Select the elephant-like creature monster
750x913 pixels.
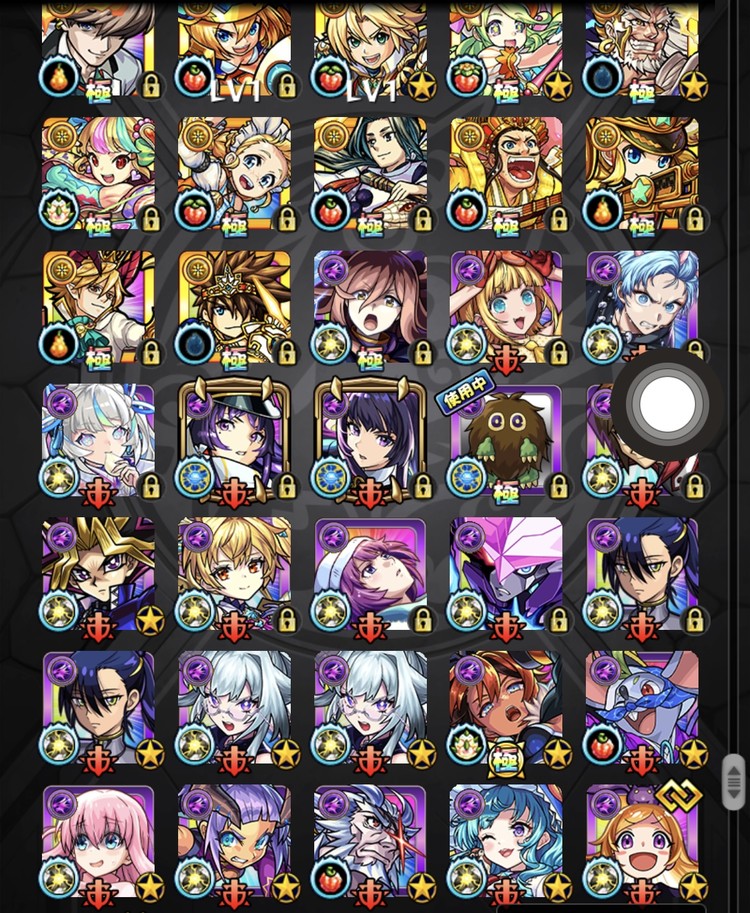pos(641,707)
